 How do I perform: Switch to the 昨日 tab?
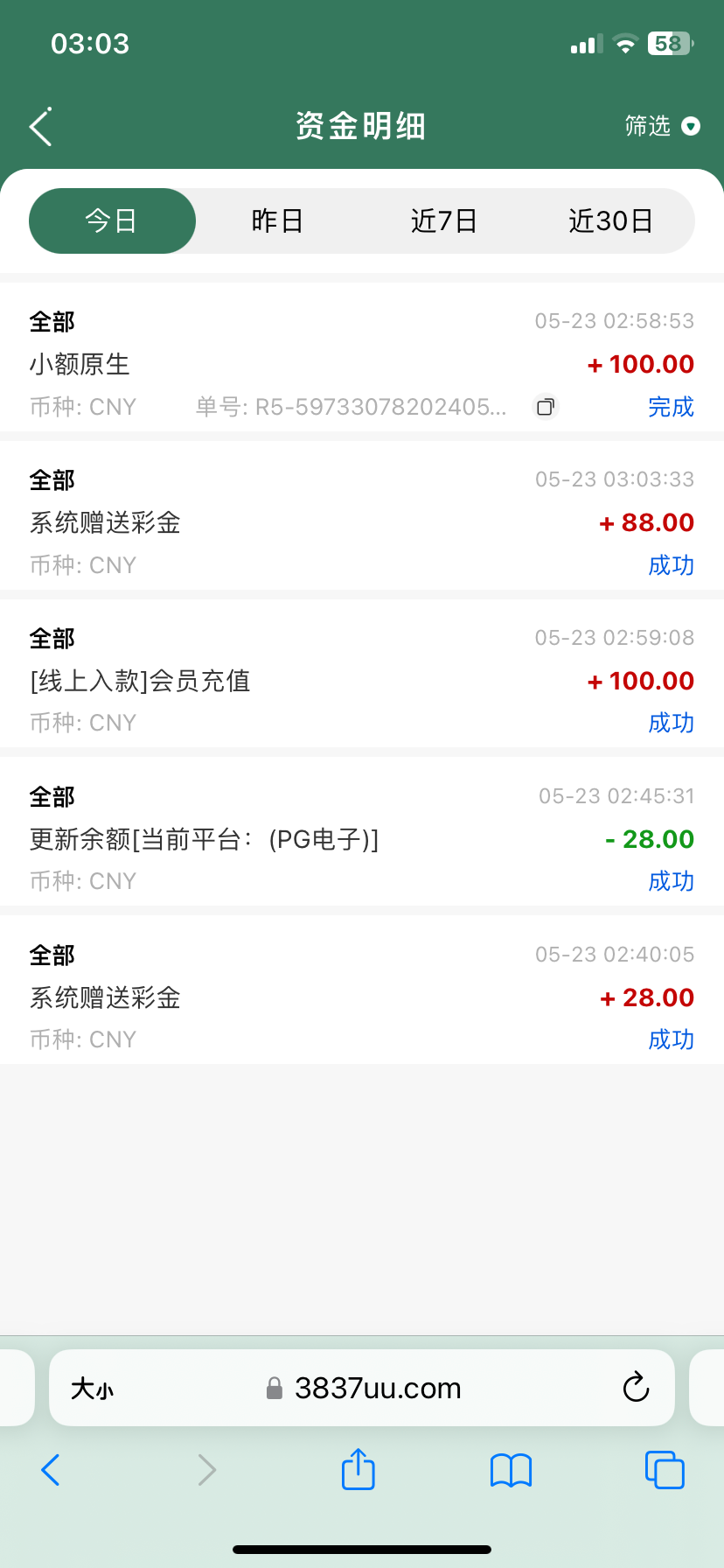(x=277, y=221)
